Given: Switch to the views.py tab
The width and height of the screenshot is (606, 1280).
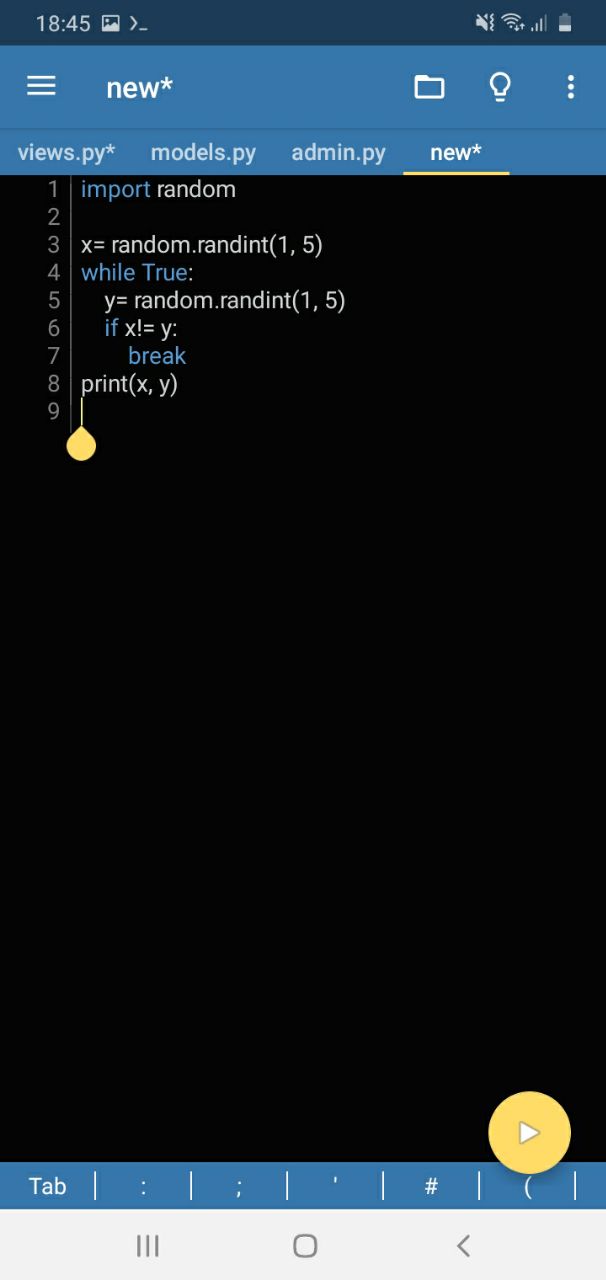Looking at the screenshot, I should pyautogui.click(x=66, y=152).
